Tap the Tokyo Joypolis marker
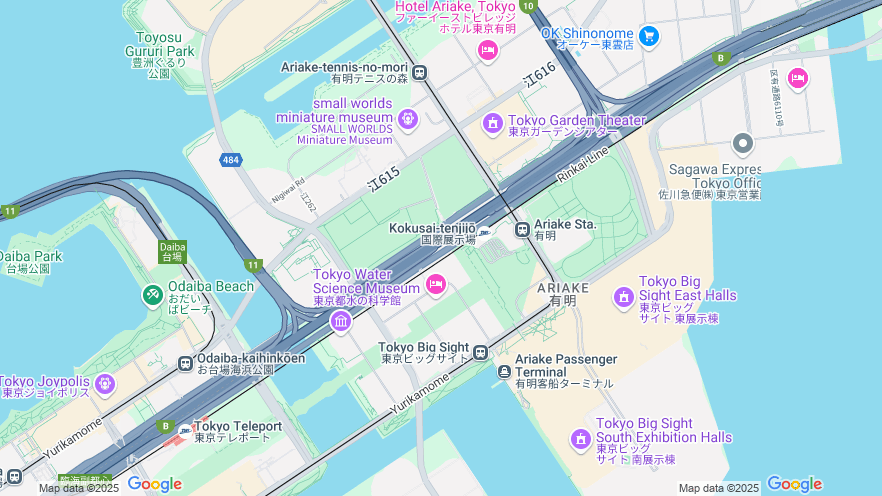Viewport: 882px width, 496px height. [106, 384]
